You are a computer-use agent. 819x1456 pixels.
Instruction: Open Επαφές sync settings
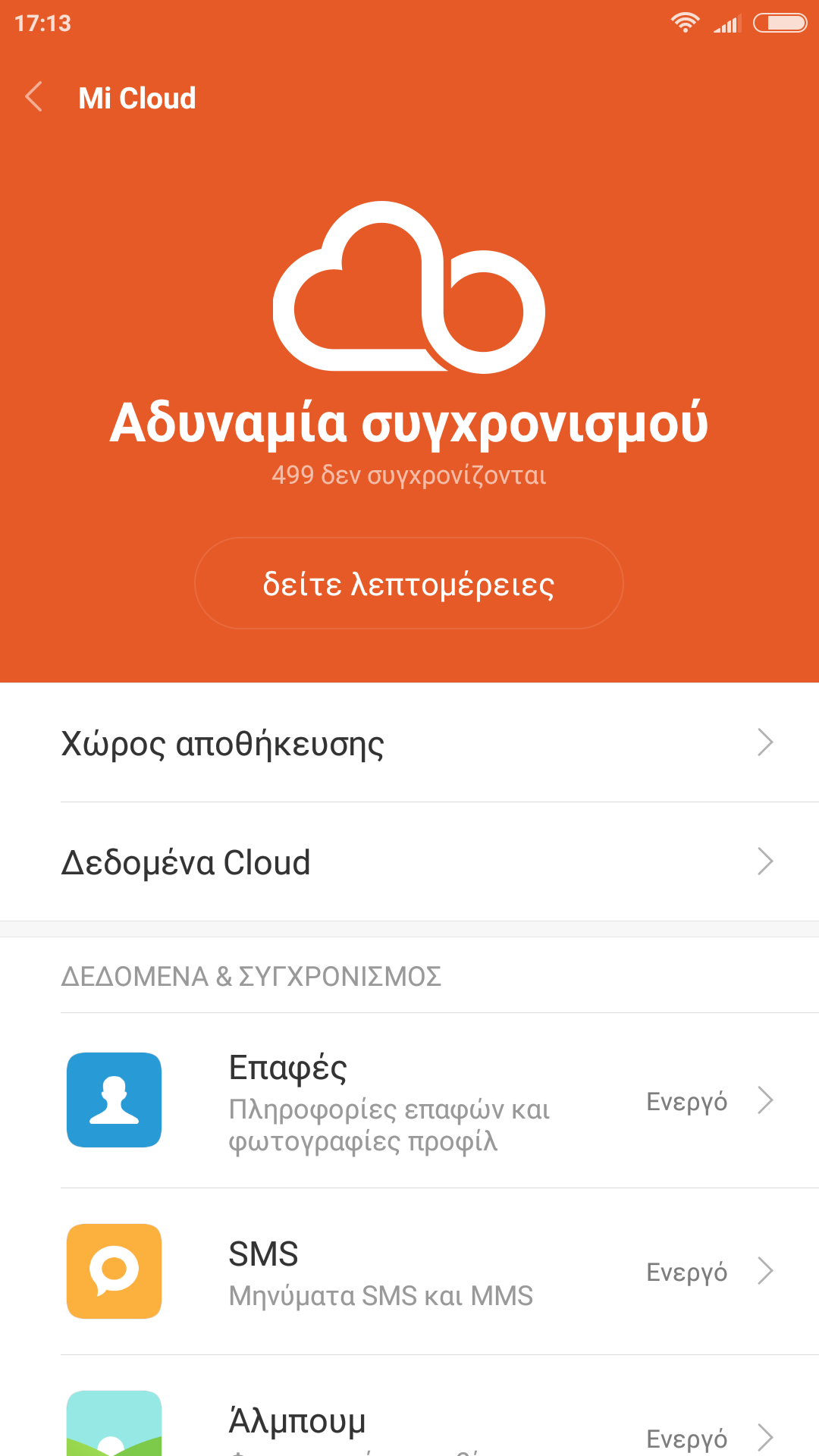(x=409, y=1100)
